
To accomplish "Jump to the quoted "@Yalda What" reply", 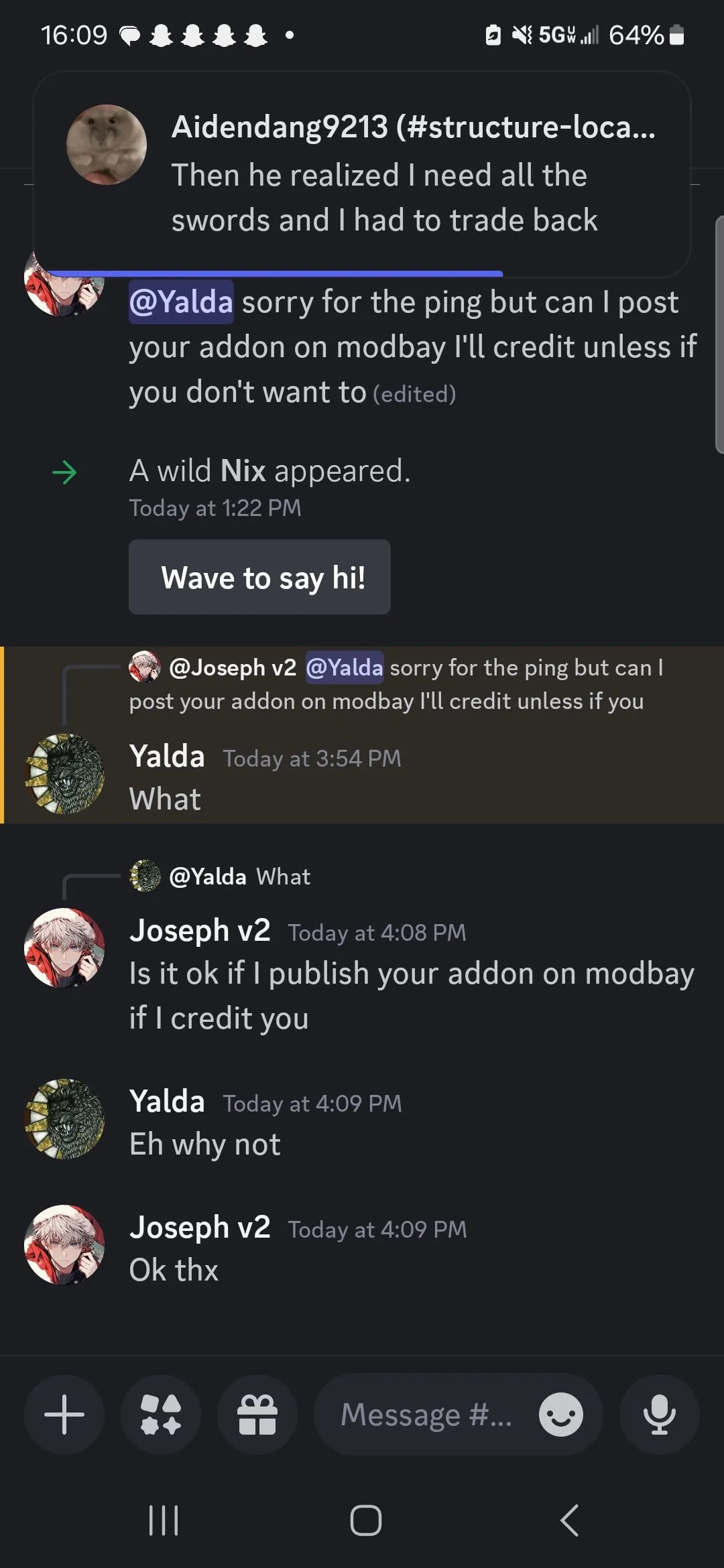I will click(220, 876).
